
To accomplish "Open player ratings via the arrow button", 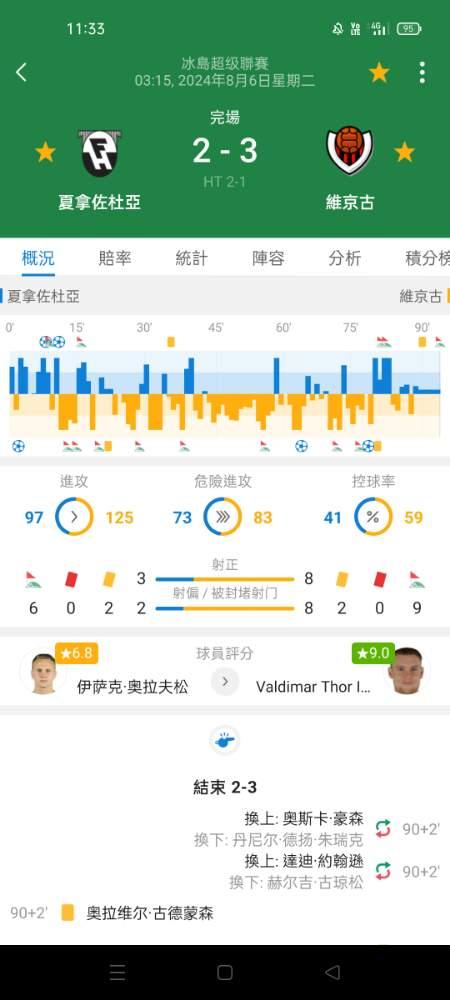I will point(225,681).
